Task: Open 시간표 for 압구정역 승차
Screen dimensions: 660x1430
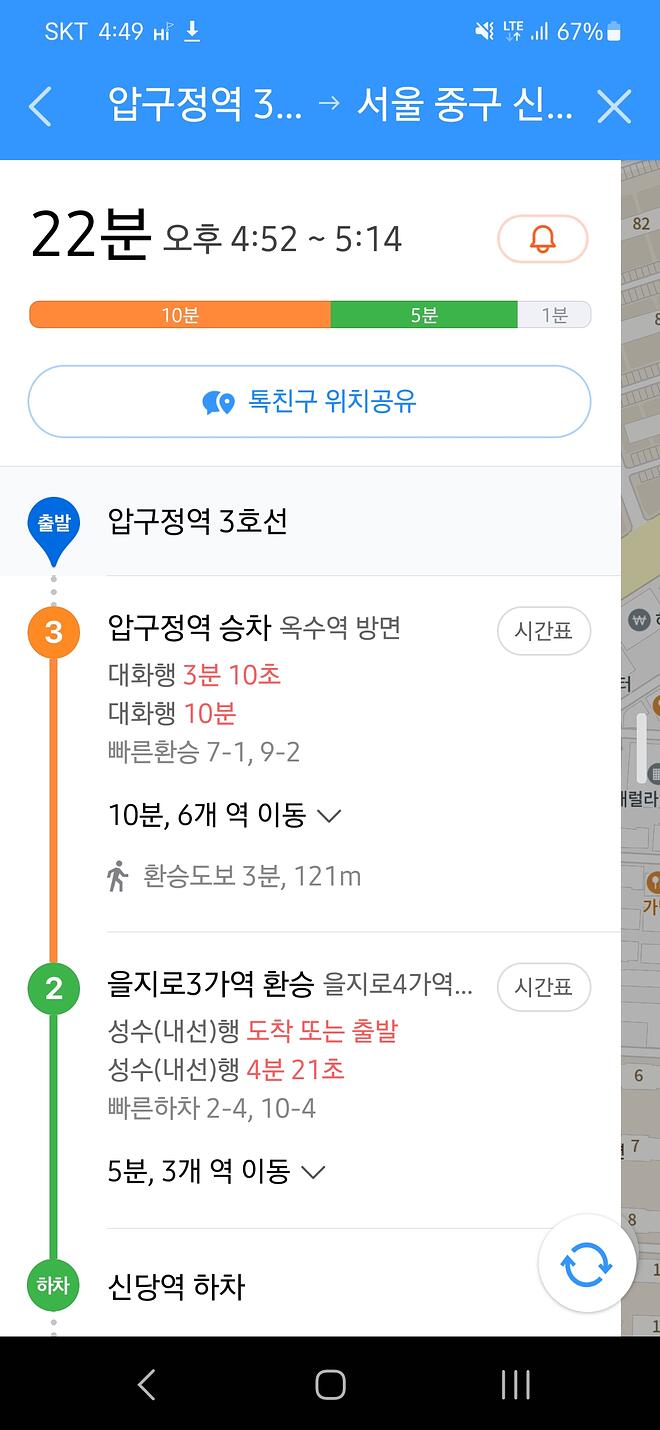Action: tap(544, 631)
